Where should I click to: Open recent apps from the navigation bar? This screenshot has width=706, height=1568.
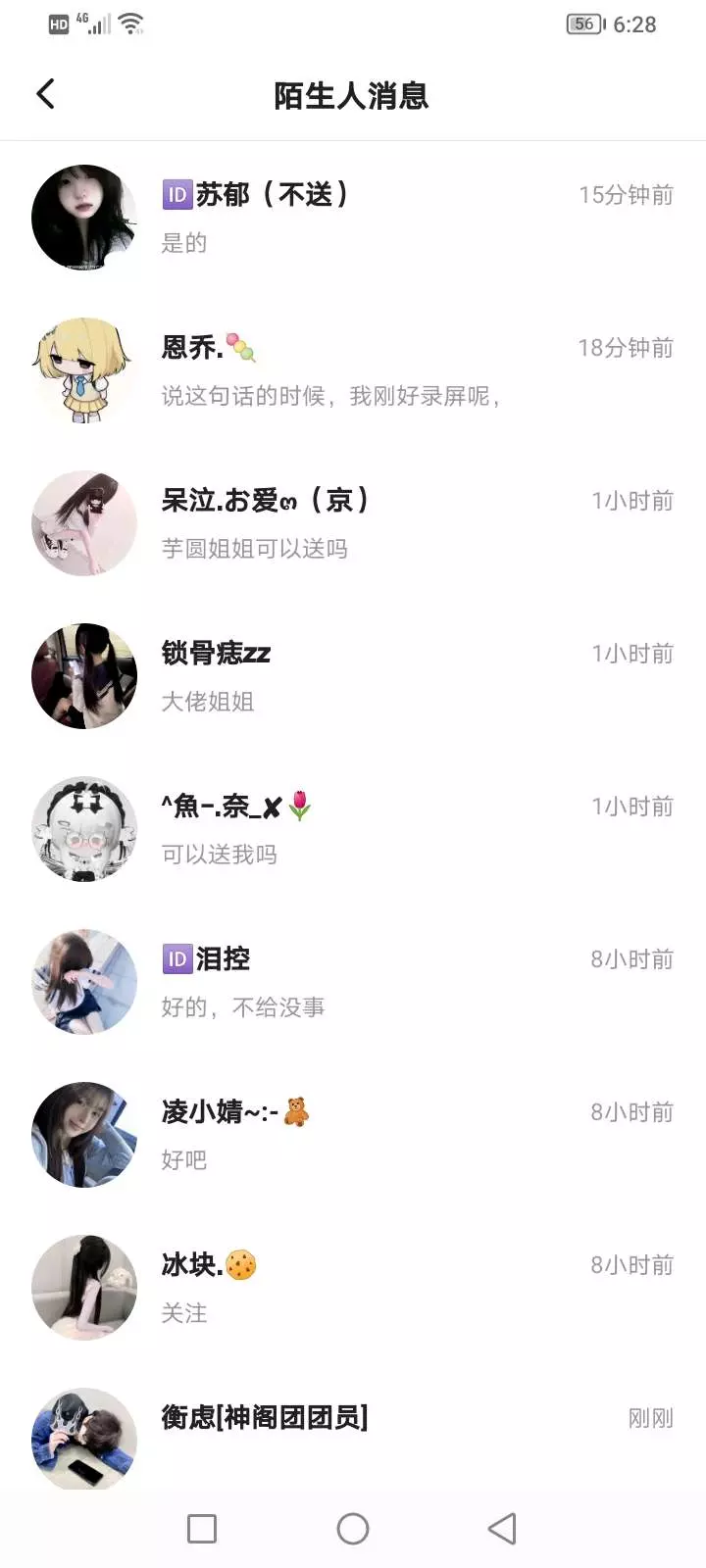pos(202,1529)
